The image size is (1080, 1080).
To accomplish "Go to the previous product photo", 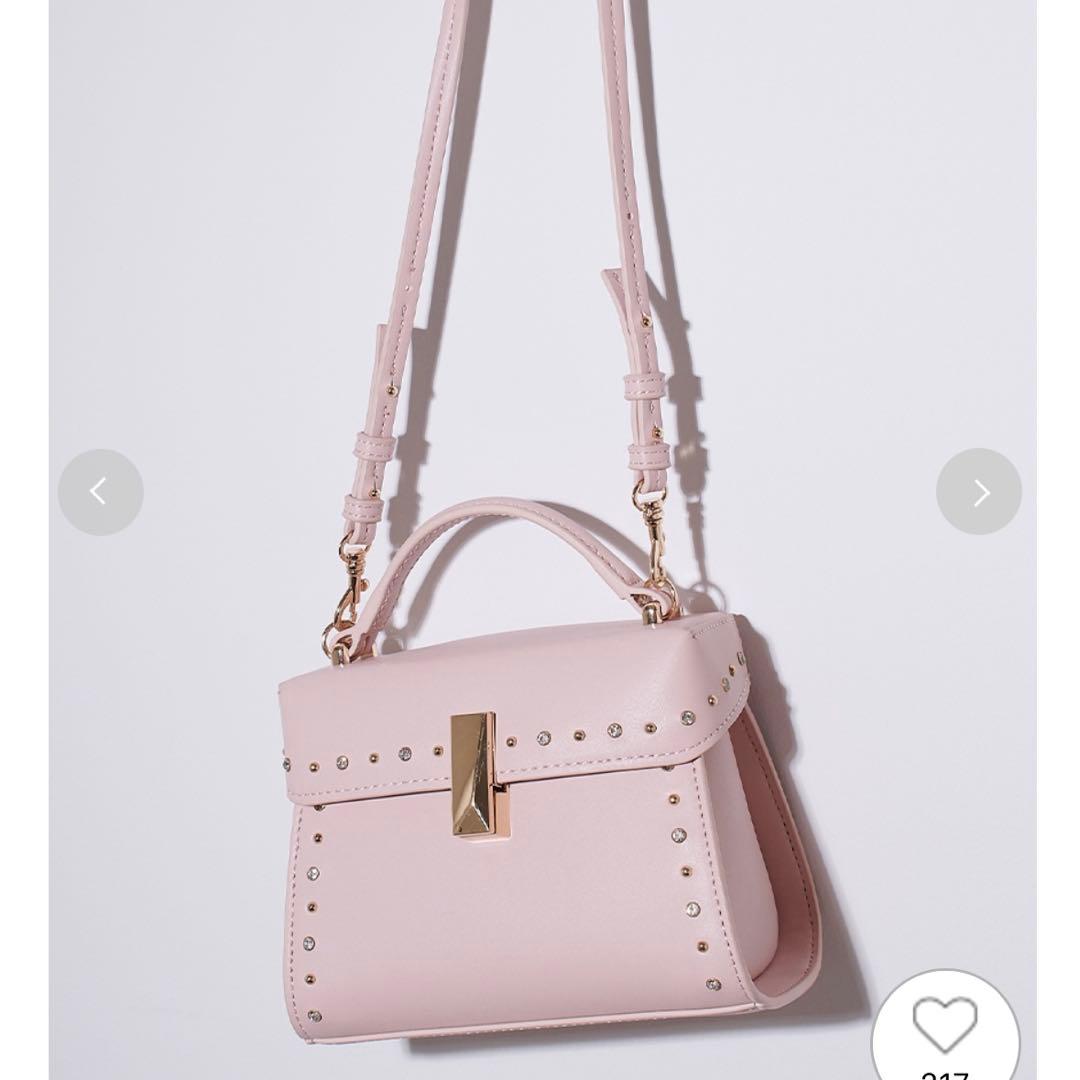I will point(100,492).
